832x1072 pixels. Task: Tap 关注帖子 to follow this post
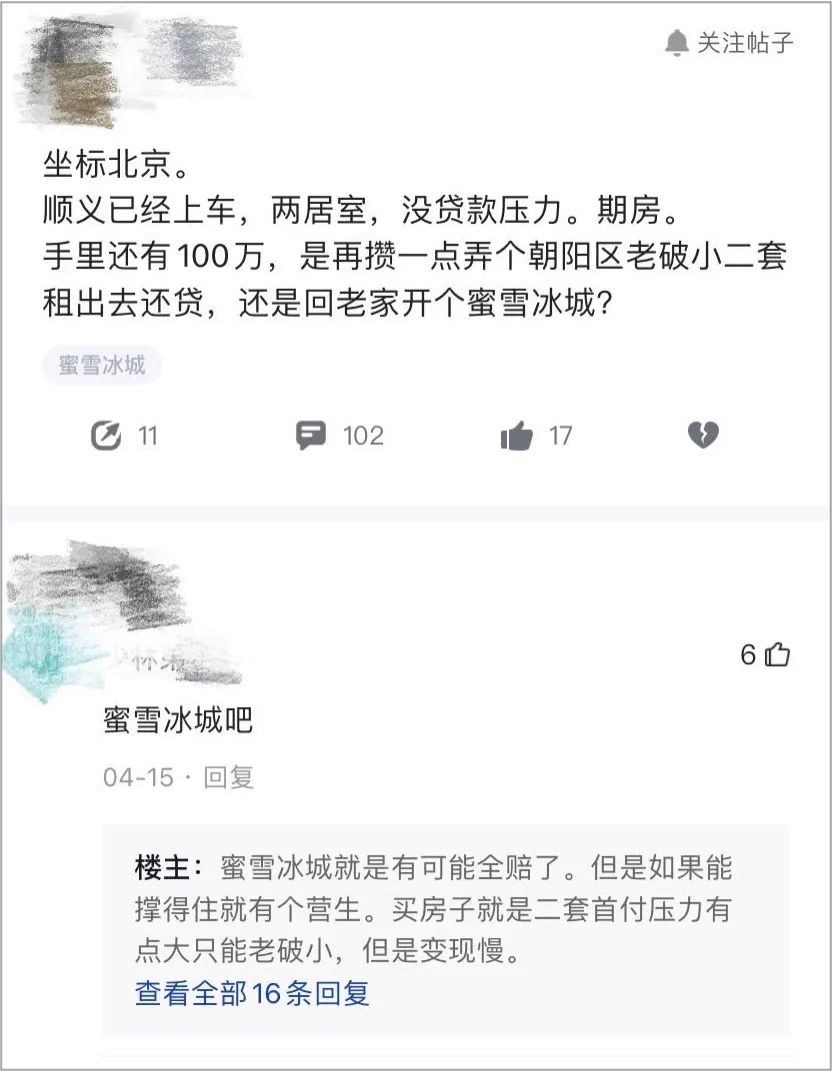(x=730, y=43)
